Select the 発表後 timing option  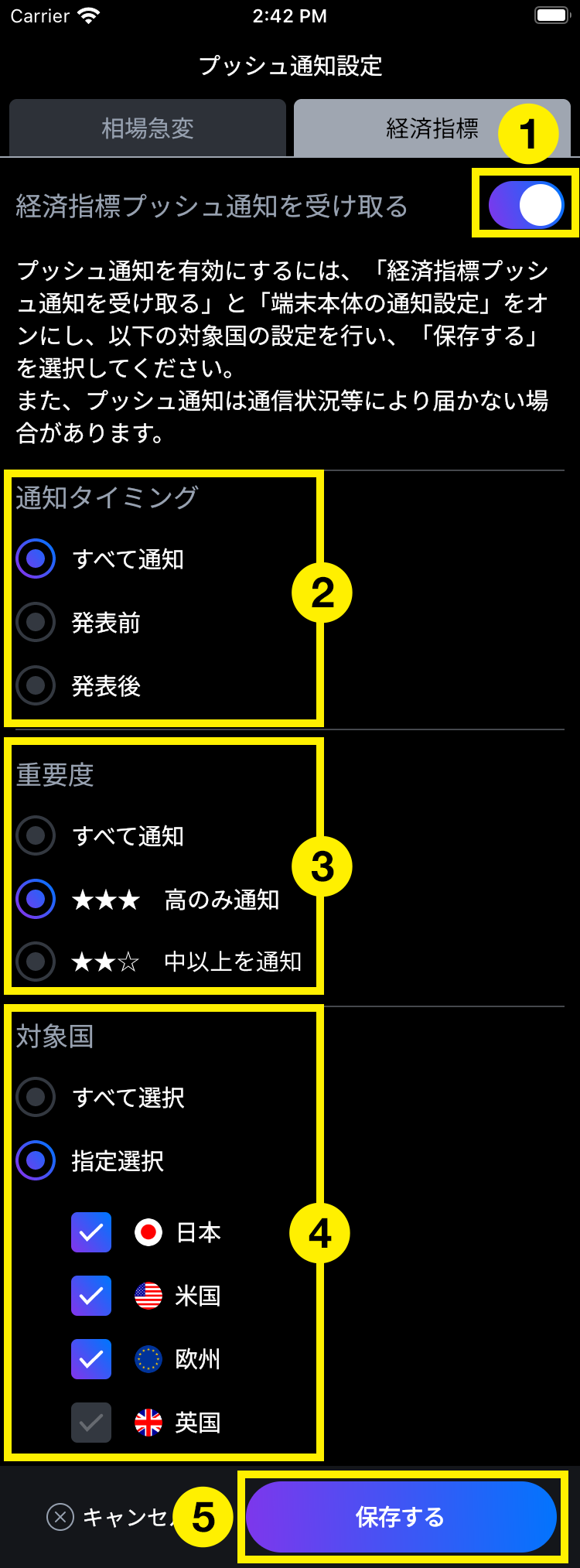coord(36,685)
